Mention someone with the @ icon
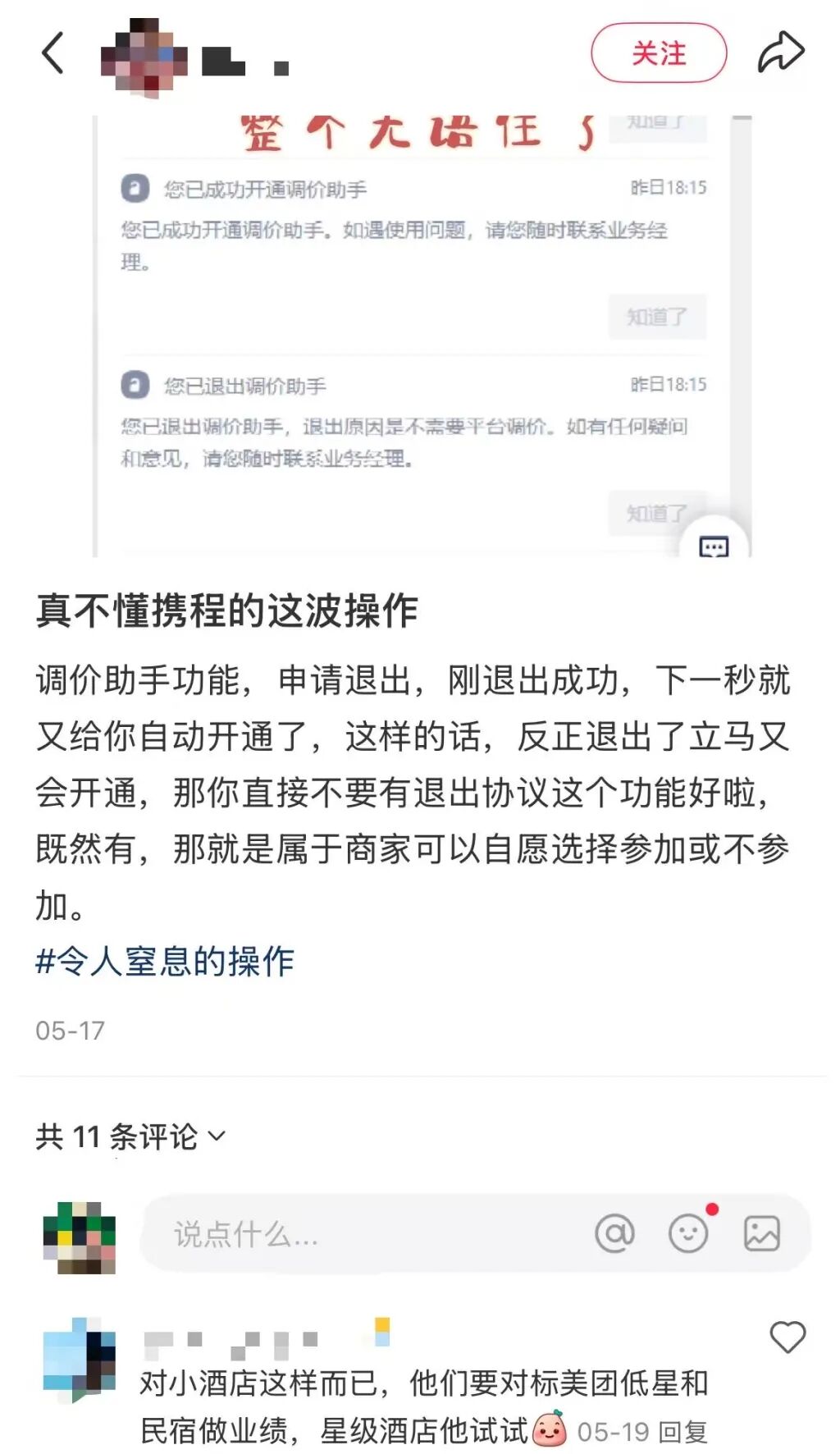840x1454 pixels. coord(614,1233)
